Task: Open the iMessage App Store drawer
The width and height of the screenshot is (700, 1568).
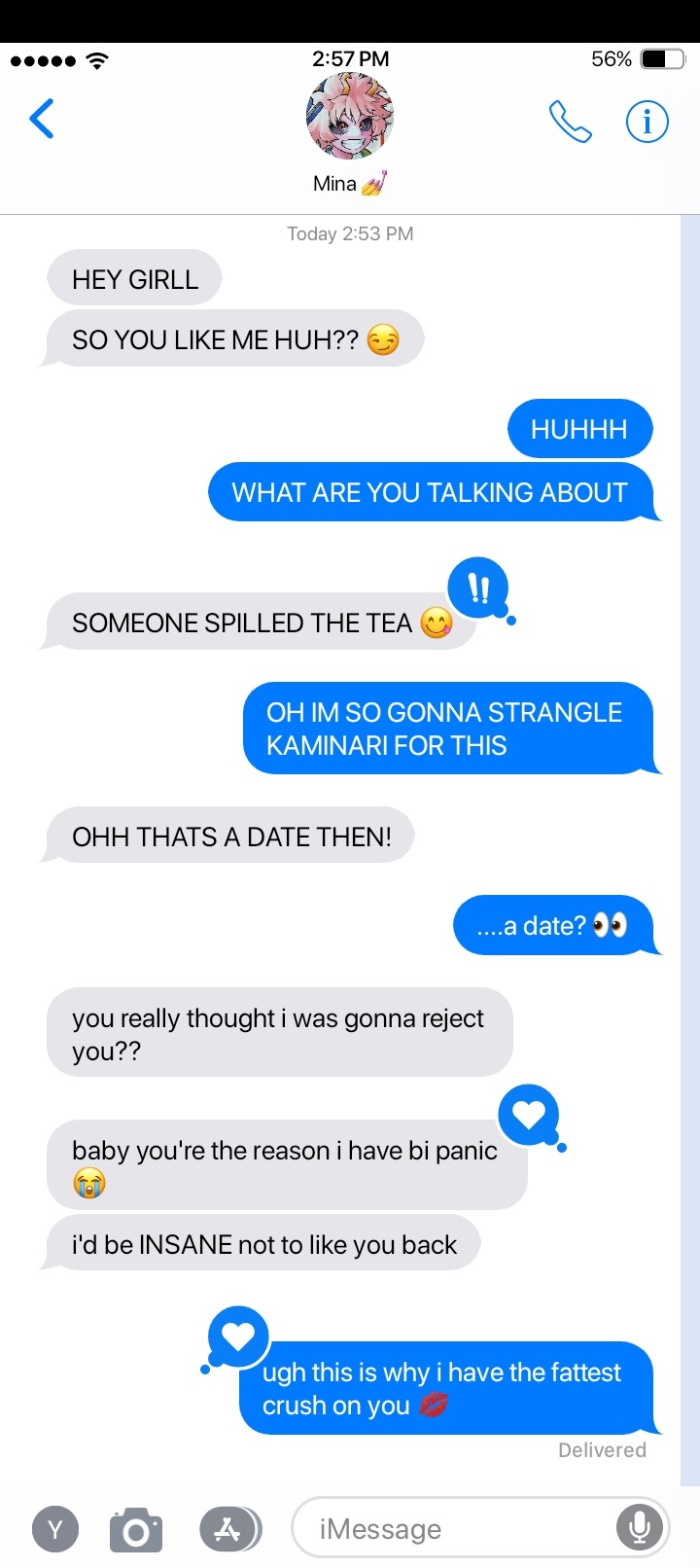Action: click(x=228, y=1529)
